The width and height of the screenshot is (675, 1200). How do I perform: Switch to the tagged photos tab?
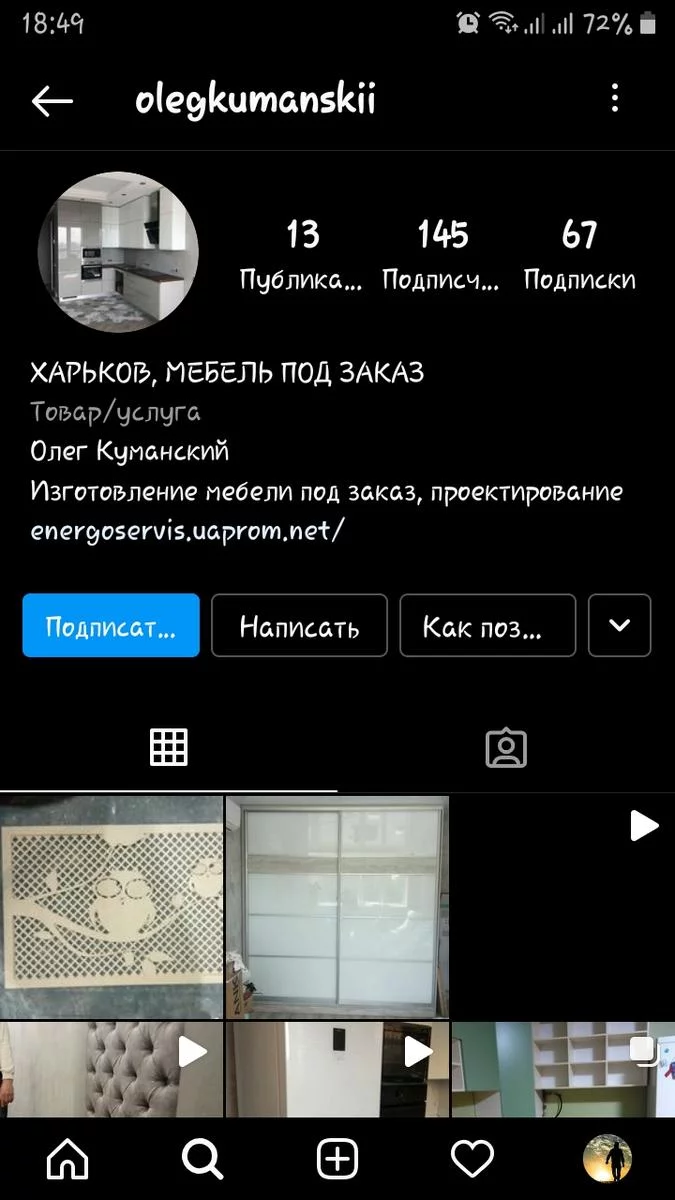[506, 747]
